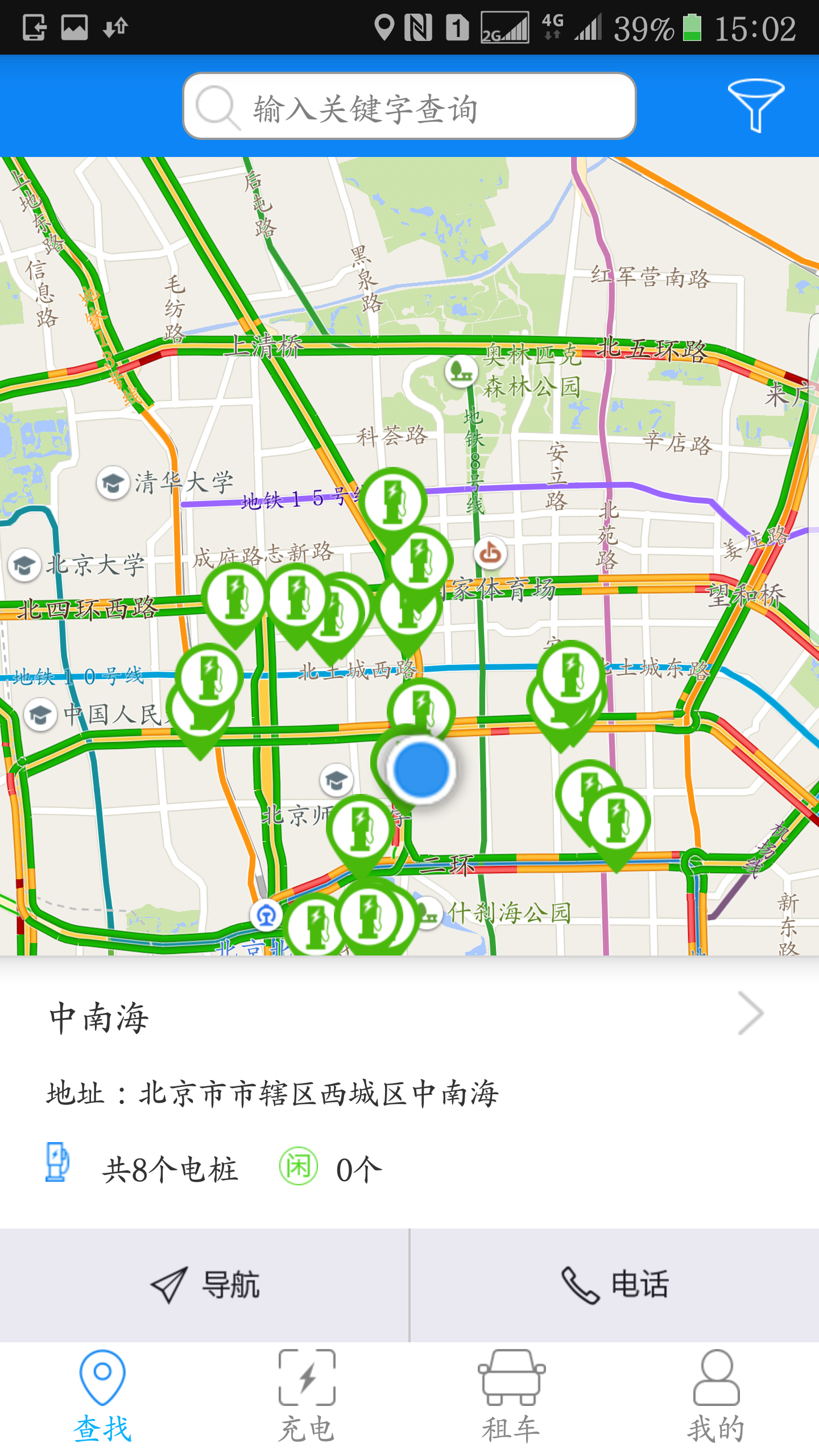Screen dimensions: 819x1456
Task: Open the filter funnel icon
Action: point(755,105)
